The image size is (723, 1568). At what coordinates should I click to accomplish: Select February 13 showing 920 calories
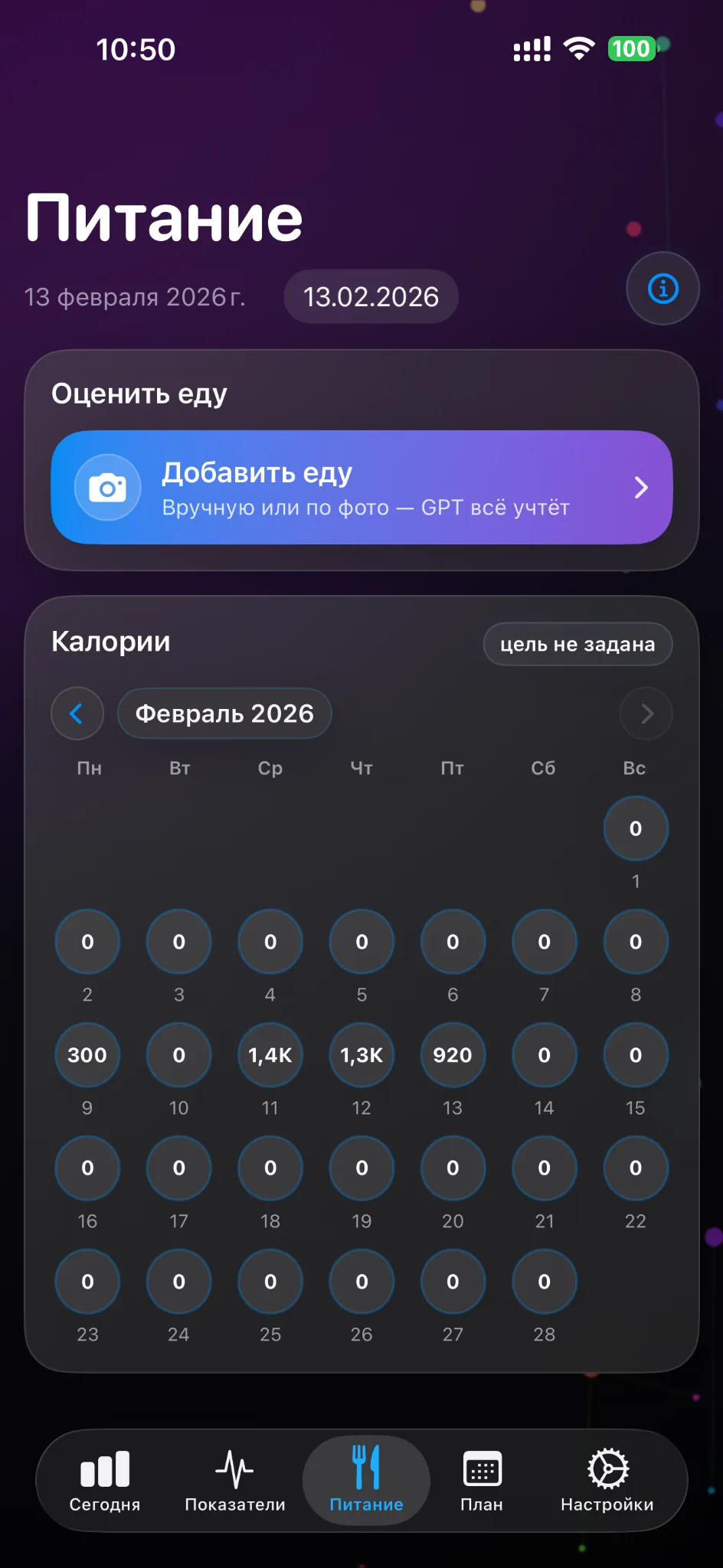[453, 1055]
